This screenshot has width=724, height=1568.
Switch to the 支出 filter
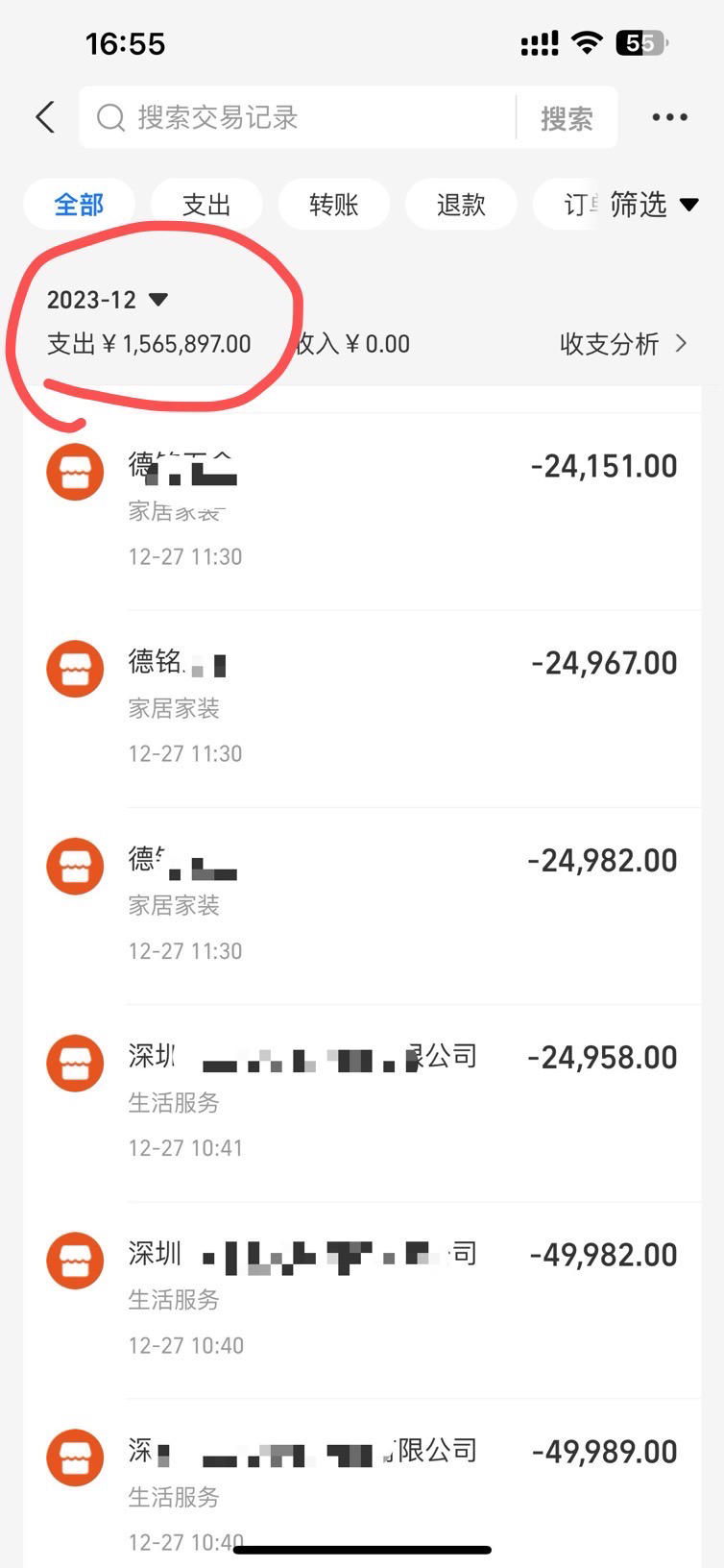click(206, 204)
